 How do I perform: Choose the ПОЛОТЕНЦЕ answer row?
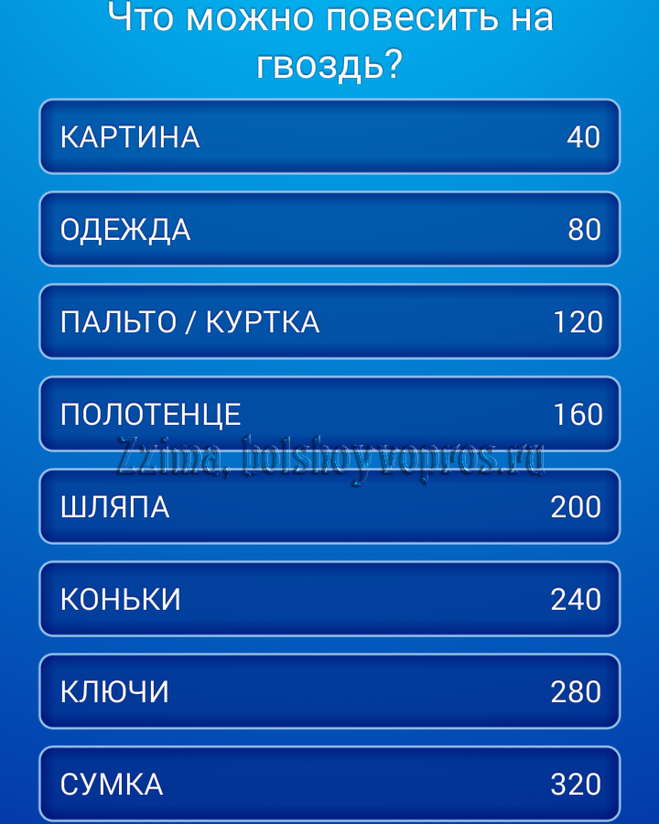click(x=330, y=414)
